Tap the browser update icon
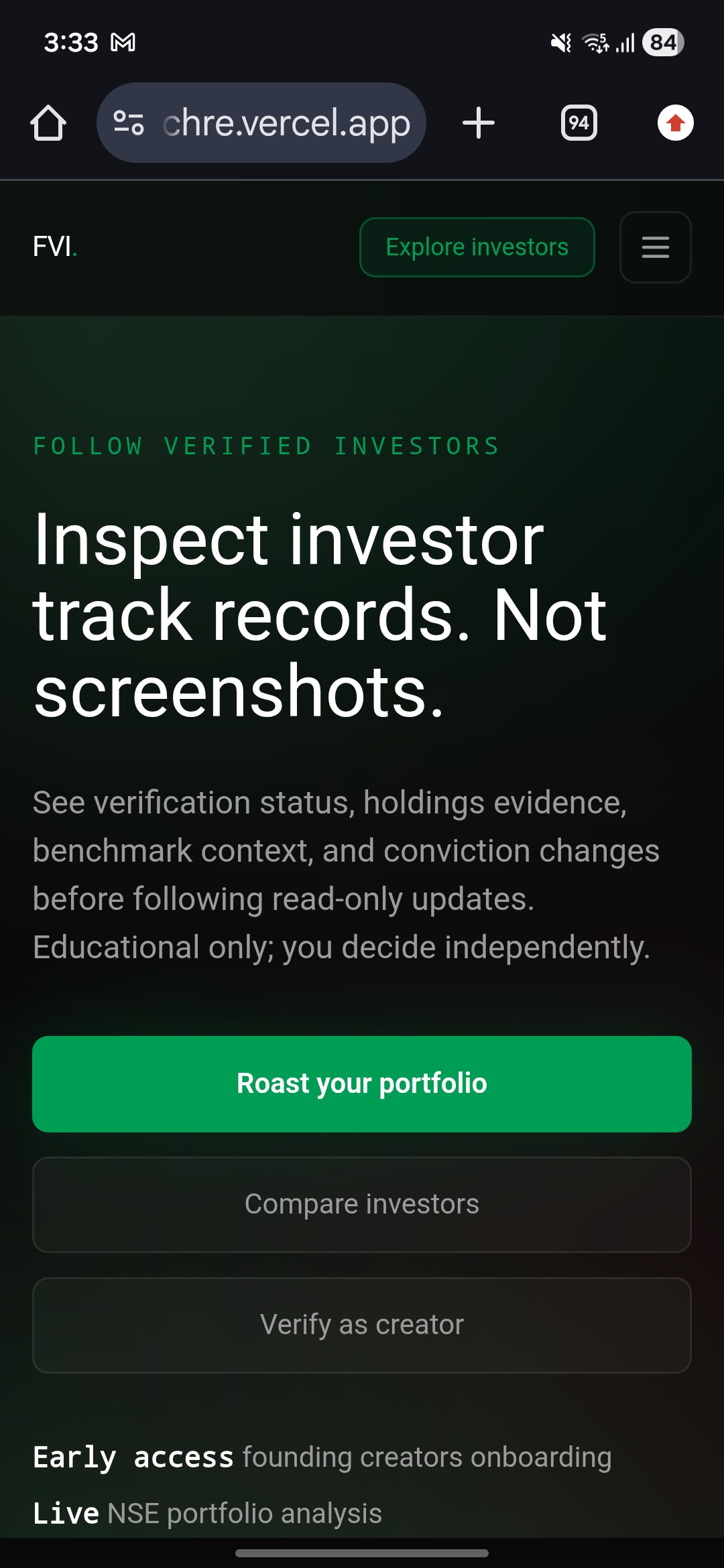This screenshot has width=724, height=1568. point(675,123)
